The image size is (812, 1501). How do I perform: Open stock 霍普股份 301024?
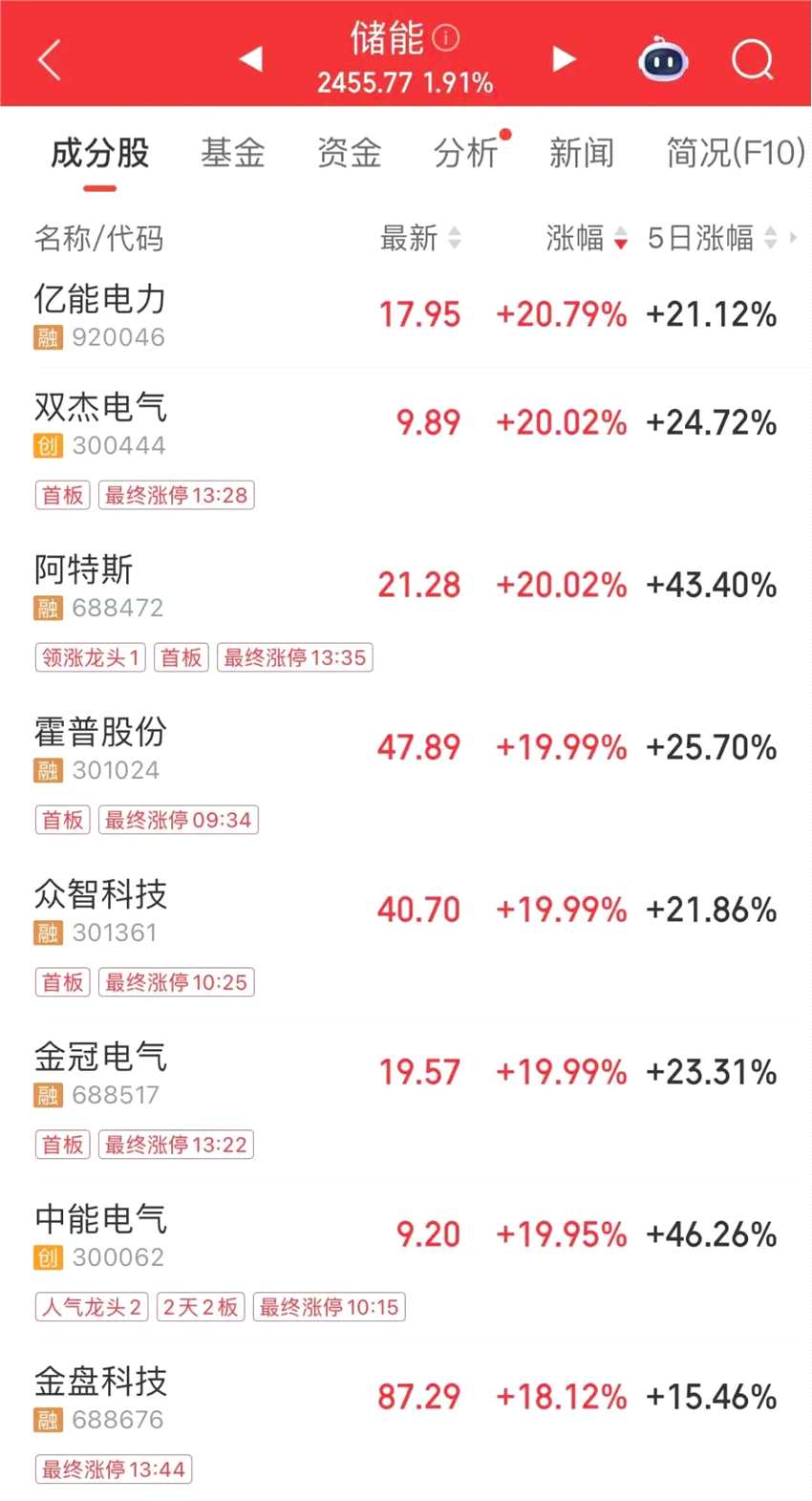click(x=100, y=747)
